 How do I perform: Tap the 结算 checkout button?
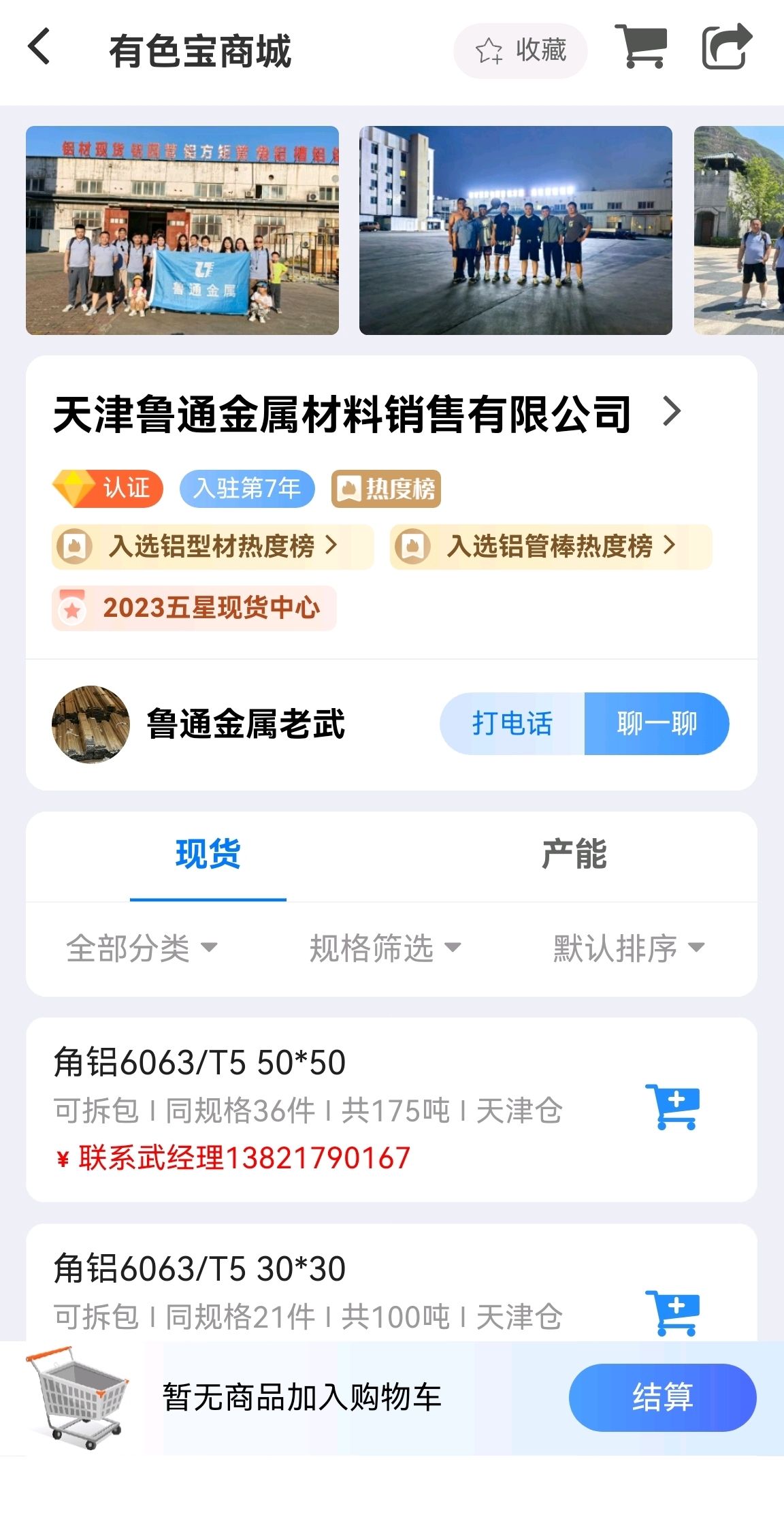pos(662,1397)
